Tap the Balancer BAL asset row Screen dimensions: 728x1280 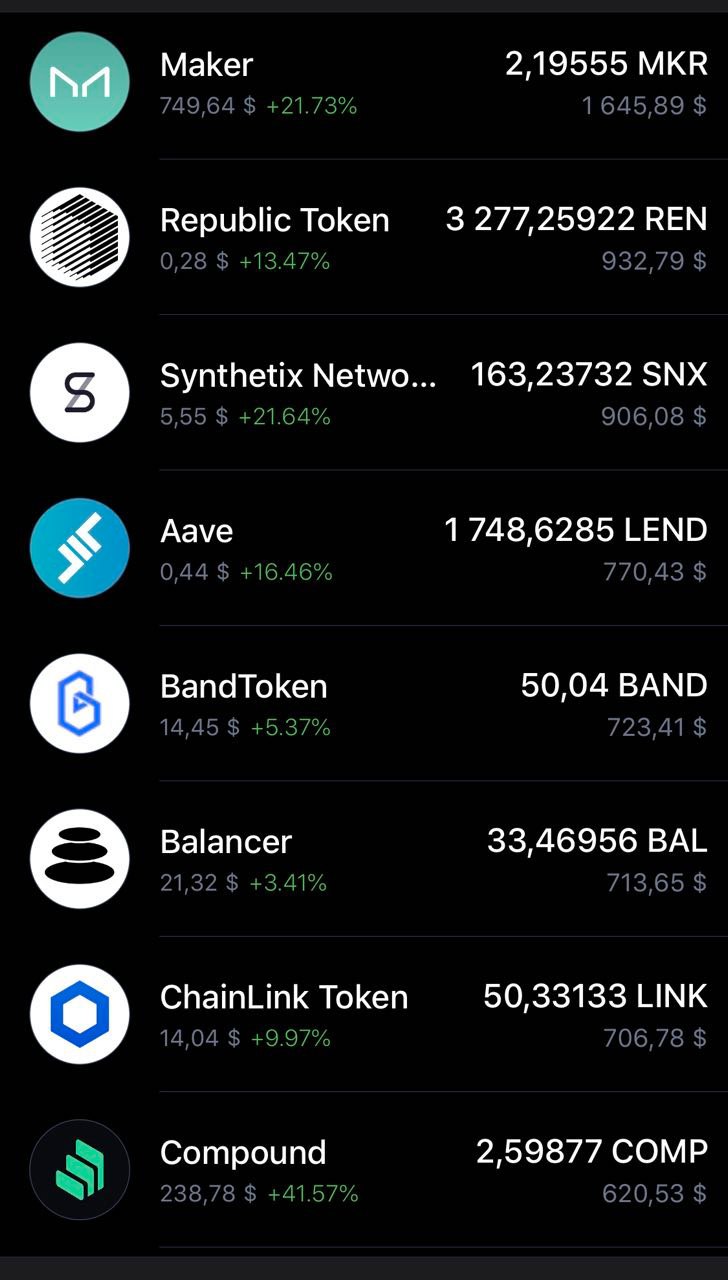tap(364, 858)
